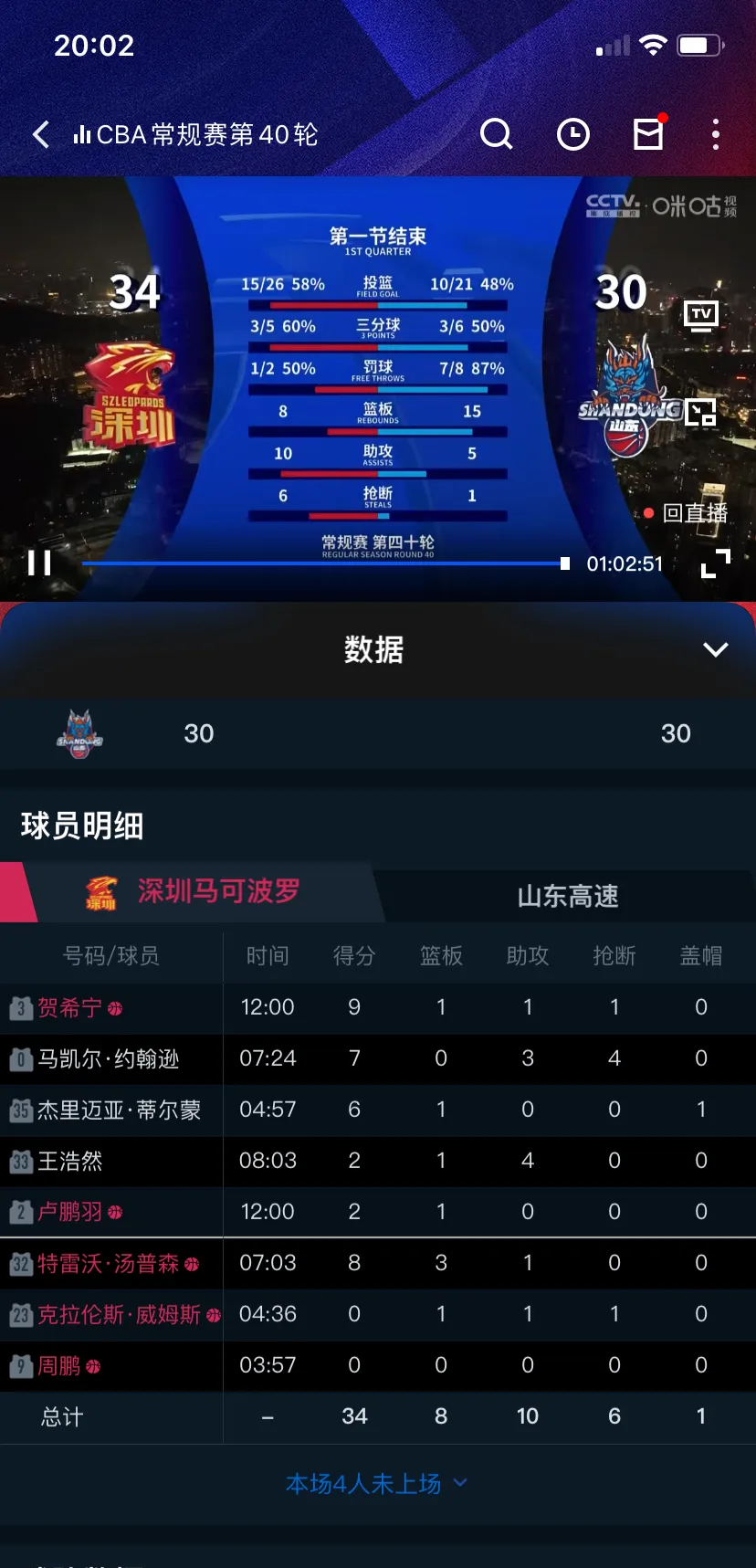Expand 本场4人未上场 list
This screenshot has height=1568, width=756.
tap(376, 1484)
